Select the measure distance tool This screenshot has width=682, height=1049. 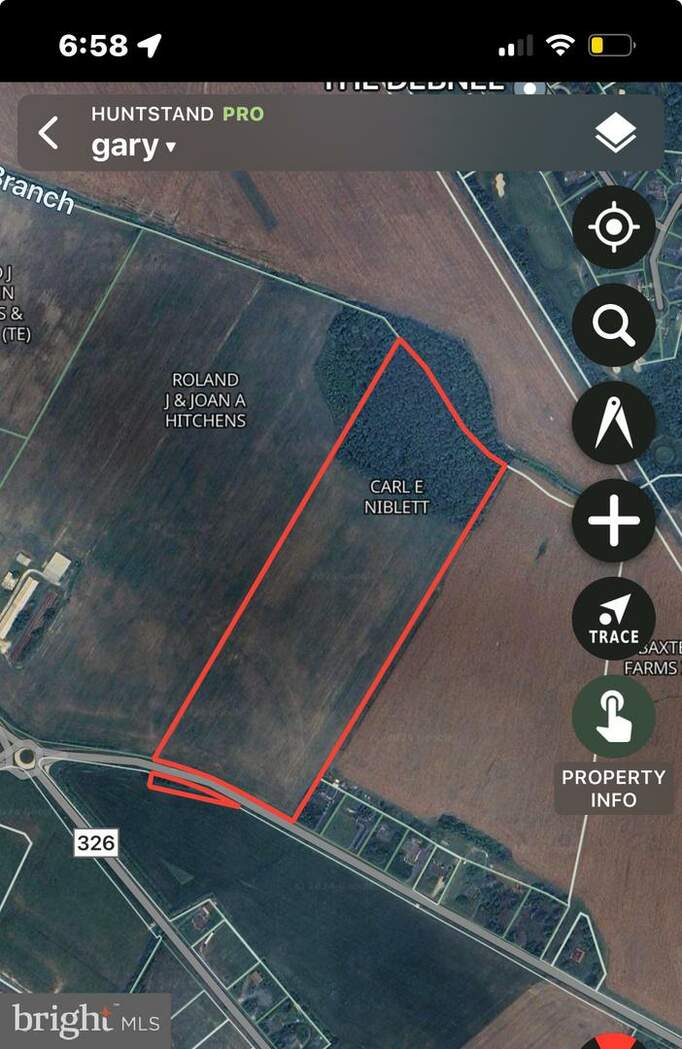pos(613,422)
